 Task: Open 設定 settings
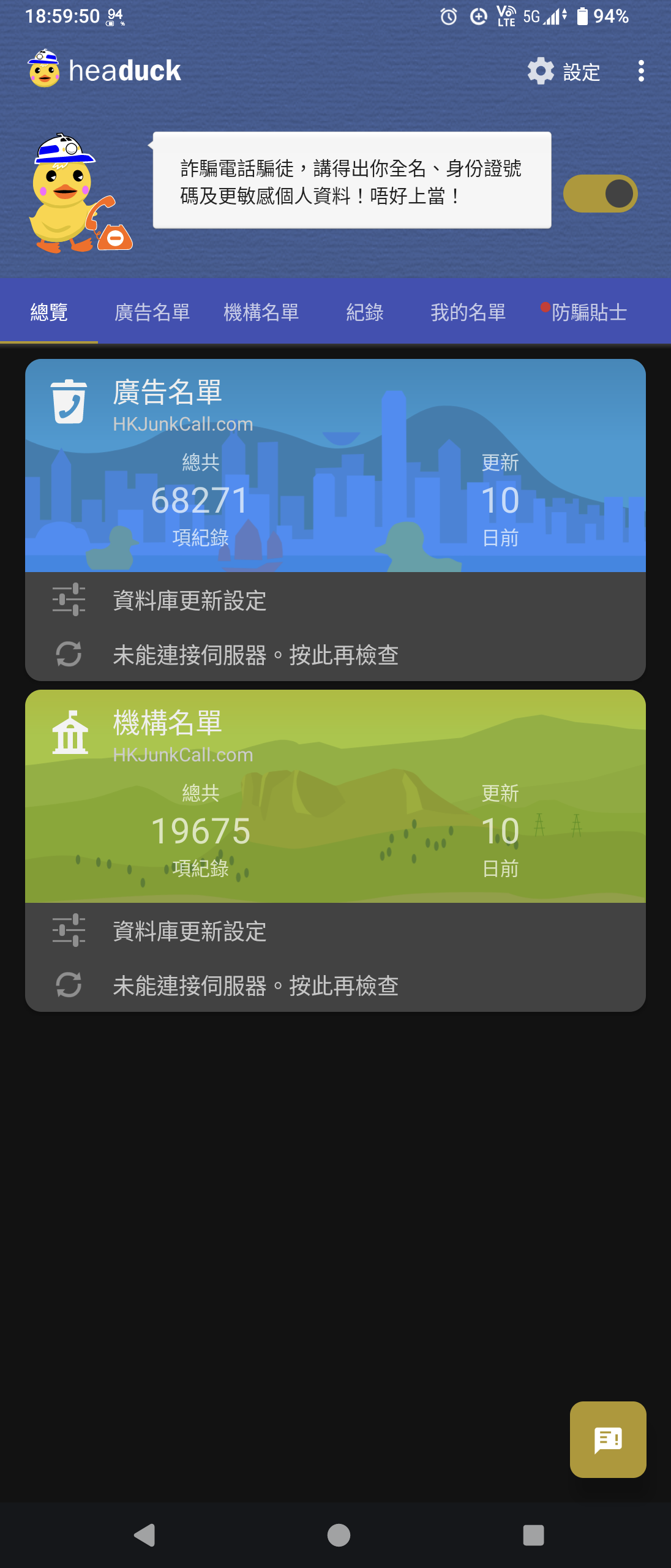tap(564, 72)
